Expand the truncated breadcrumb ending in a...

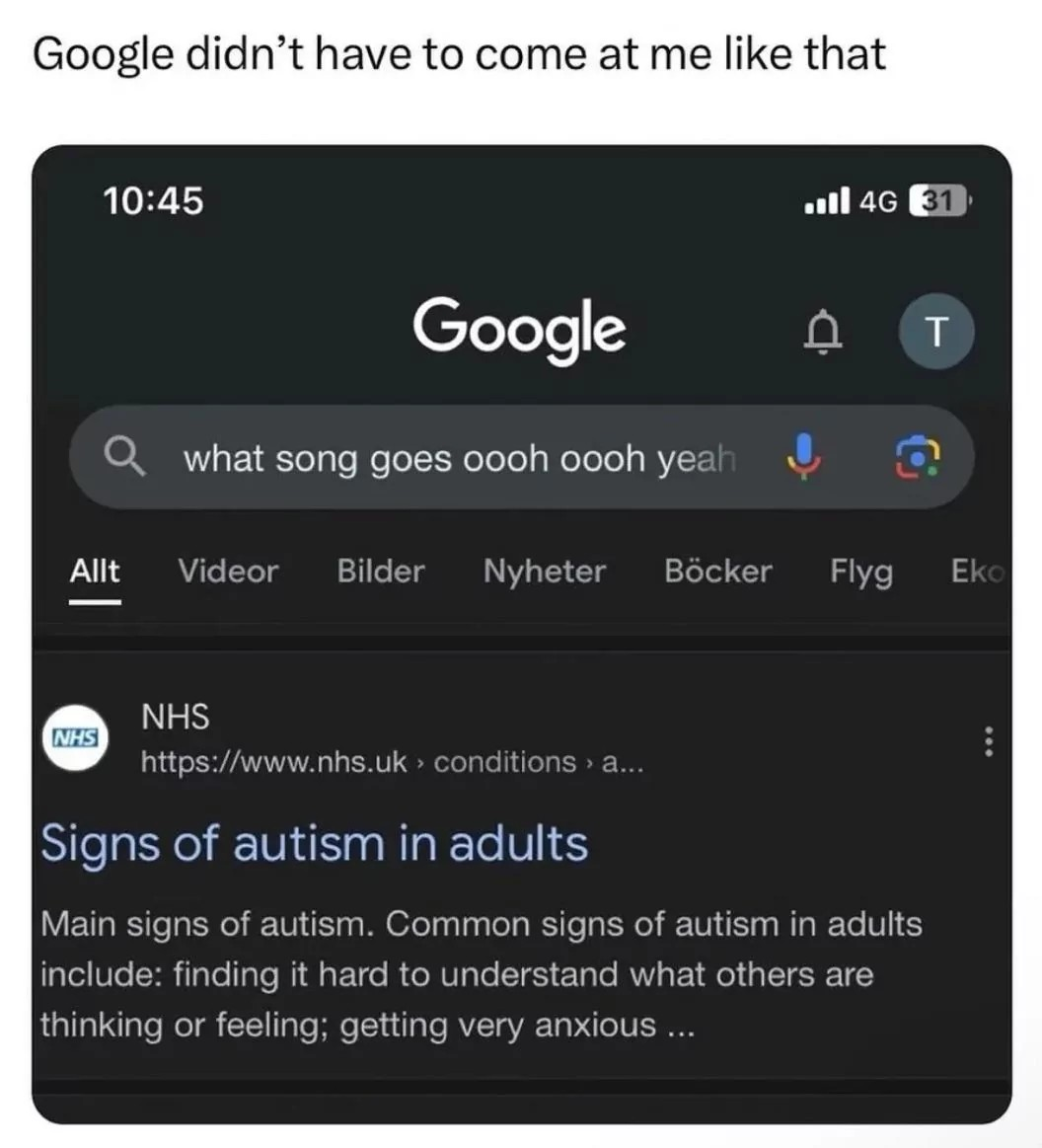pos(622,761)
